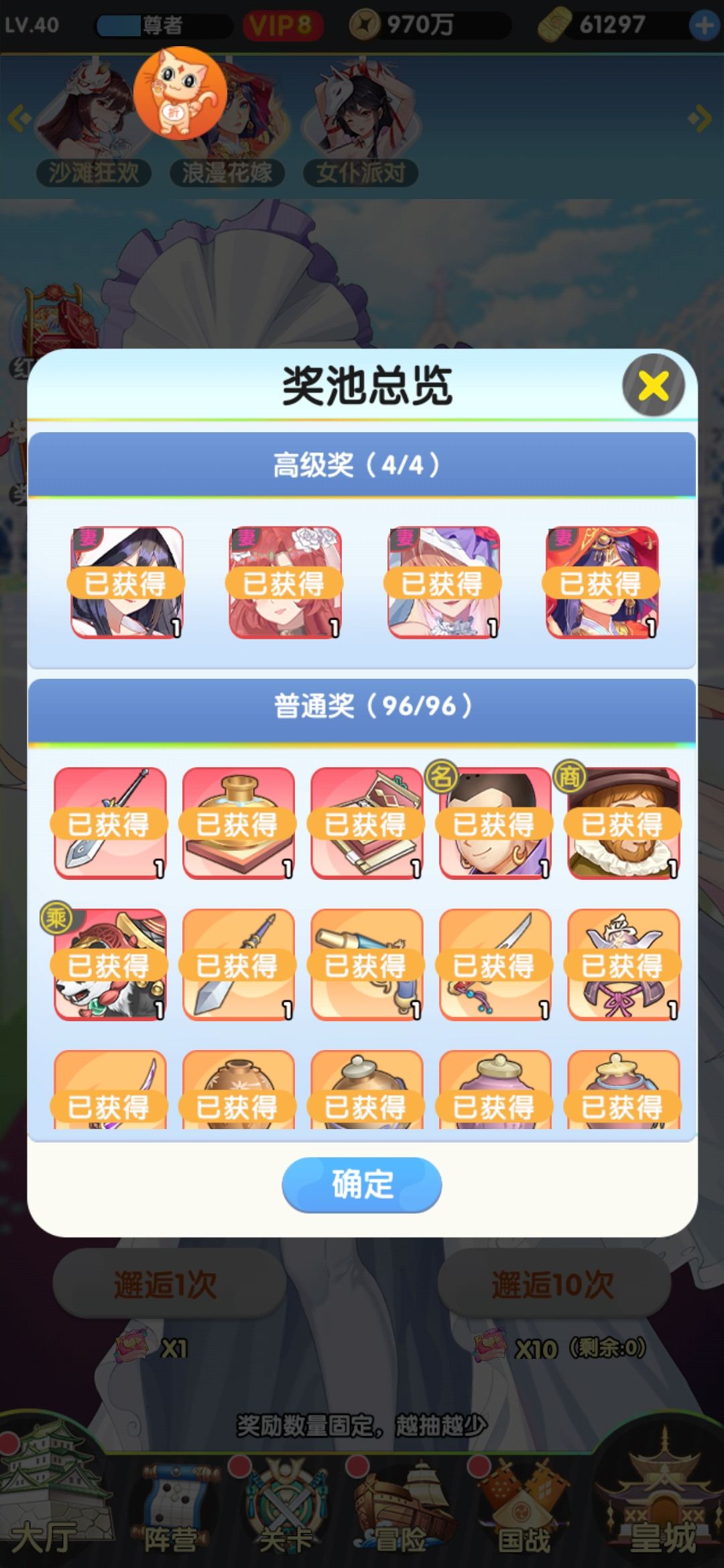View the red-haired 妻 character prize

285,582
